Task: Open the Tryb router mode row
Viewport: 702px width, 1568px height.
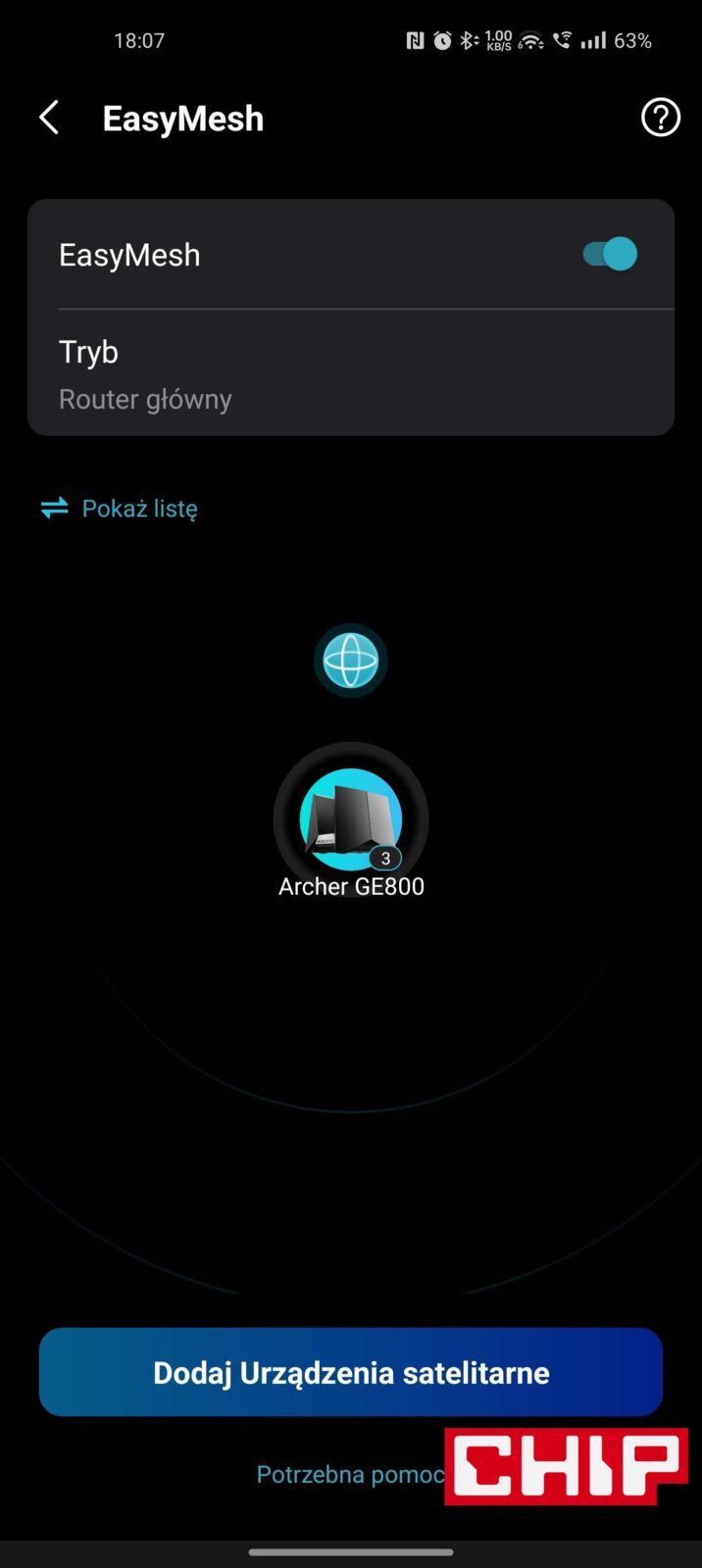Action: pos(350,374)
